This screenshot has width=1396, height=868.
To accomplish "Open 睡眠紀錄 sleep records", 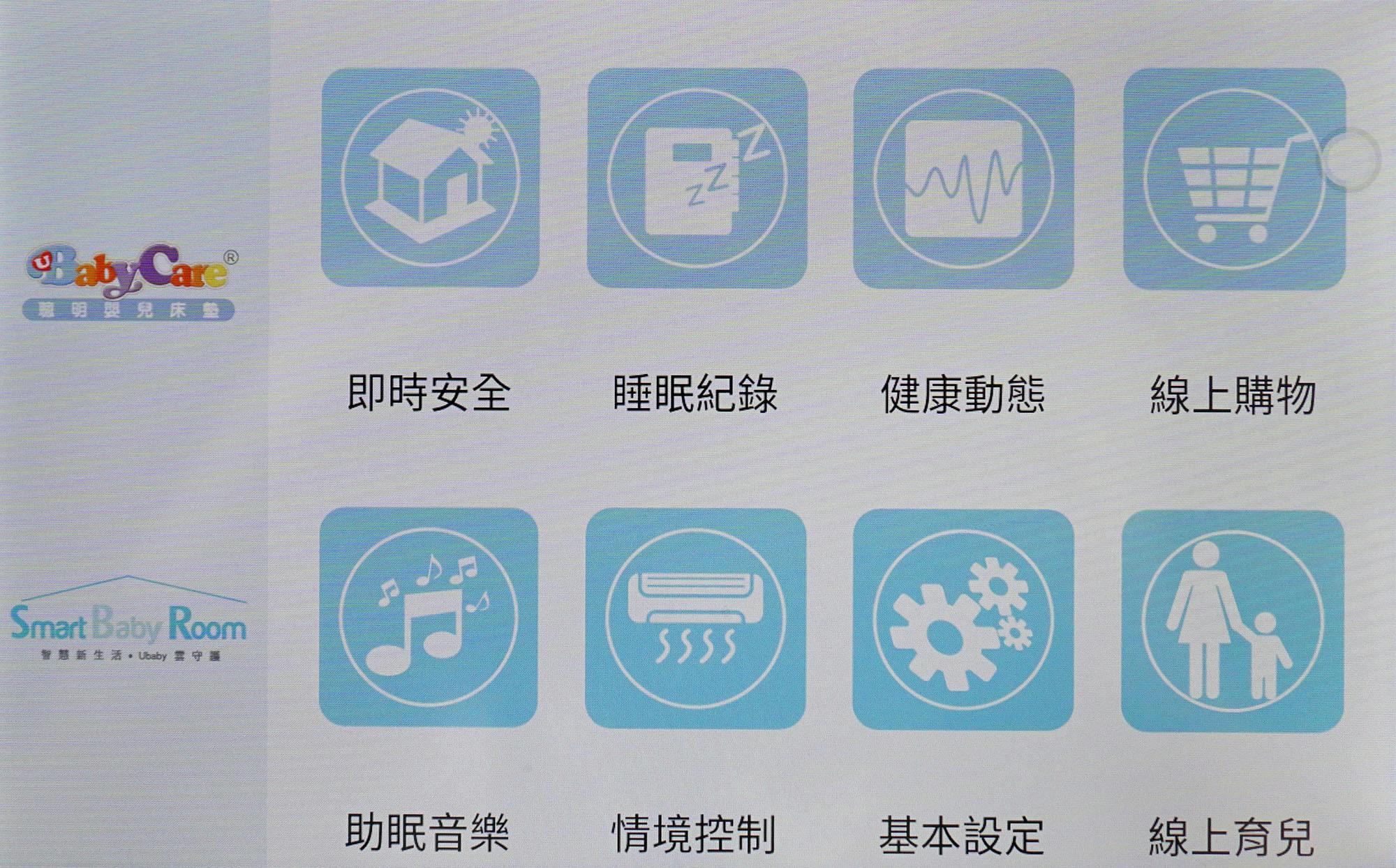I will [x=697, y=178].
